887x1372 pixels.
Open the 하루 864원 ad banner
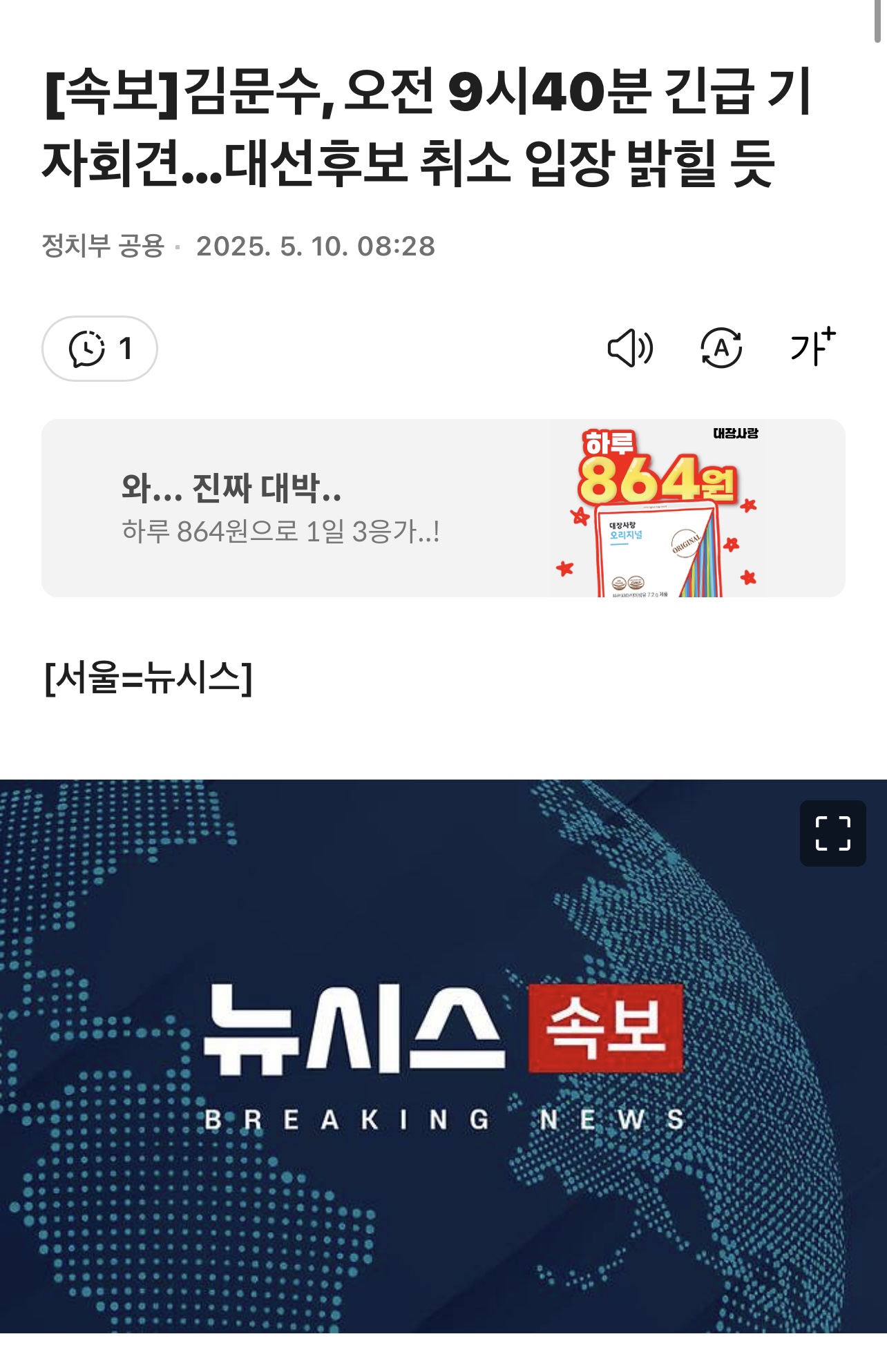click(x=443, y=508)
